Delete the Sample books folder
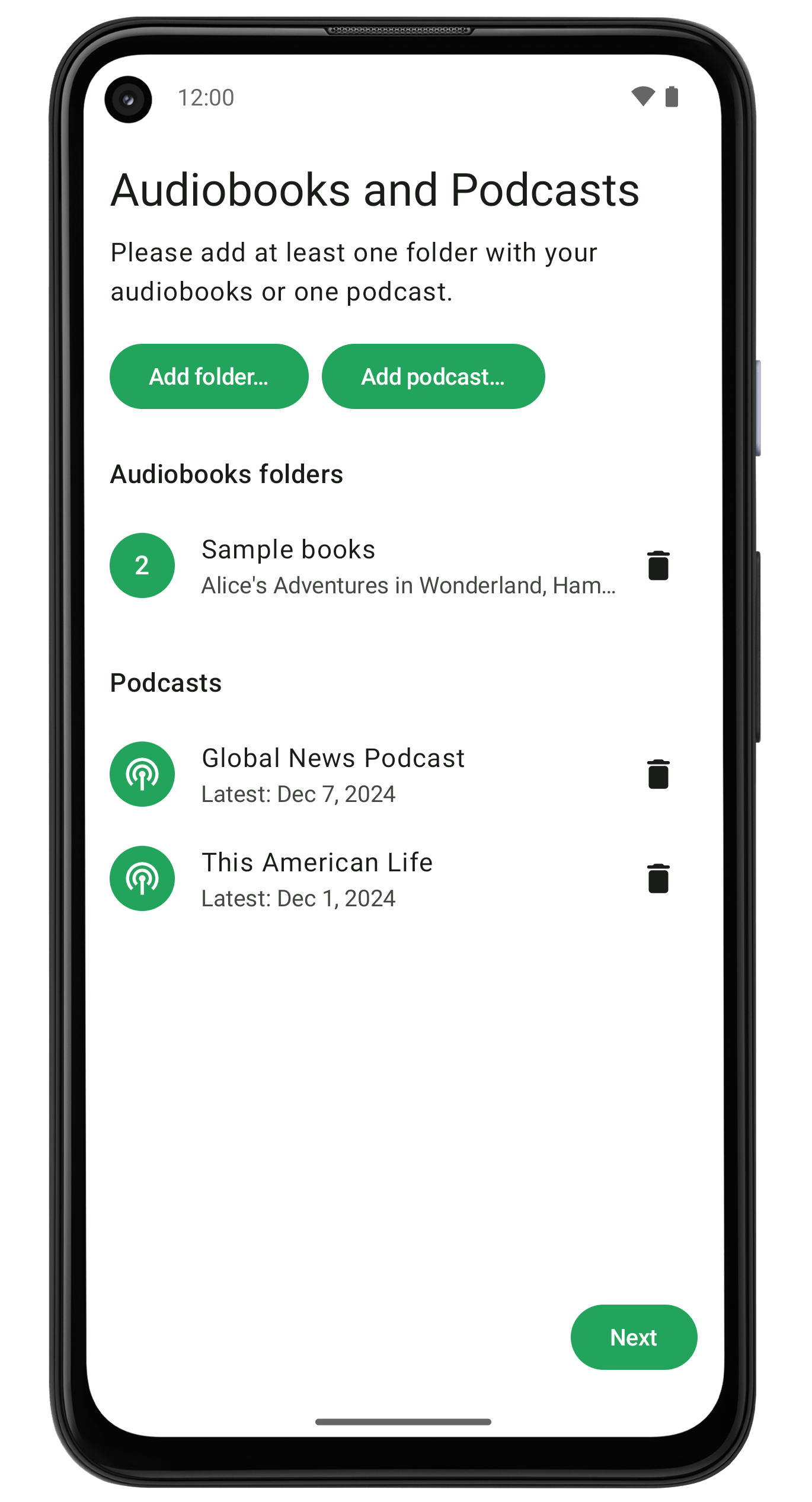812x1502 pixels. coord(658,565)
